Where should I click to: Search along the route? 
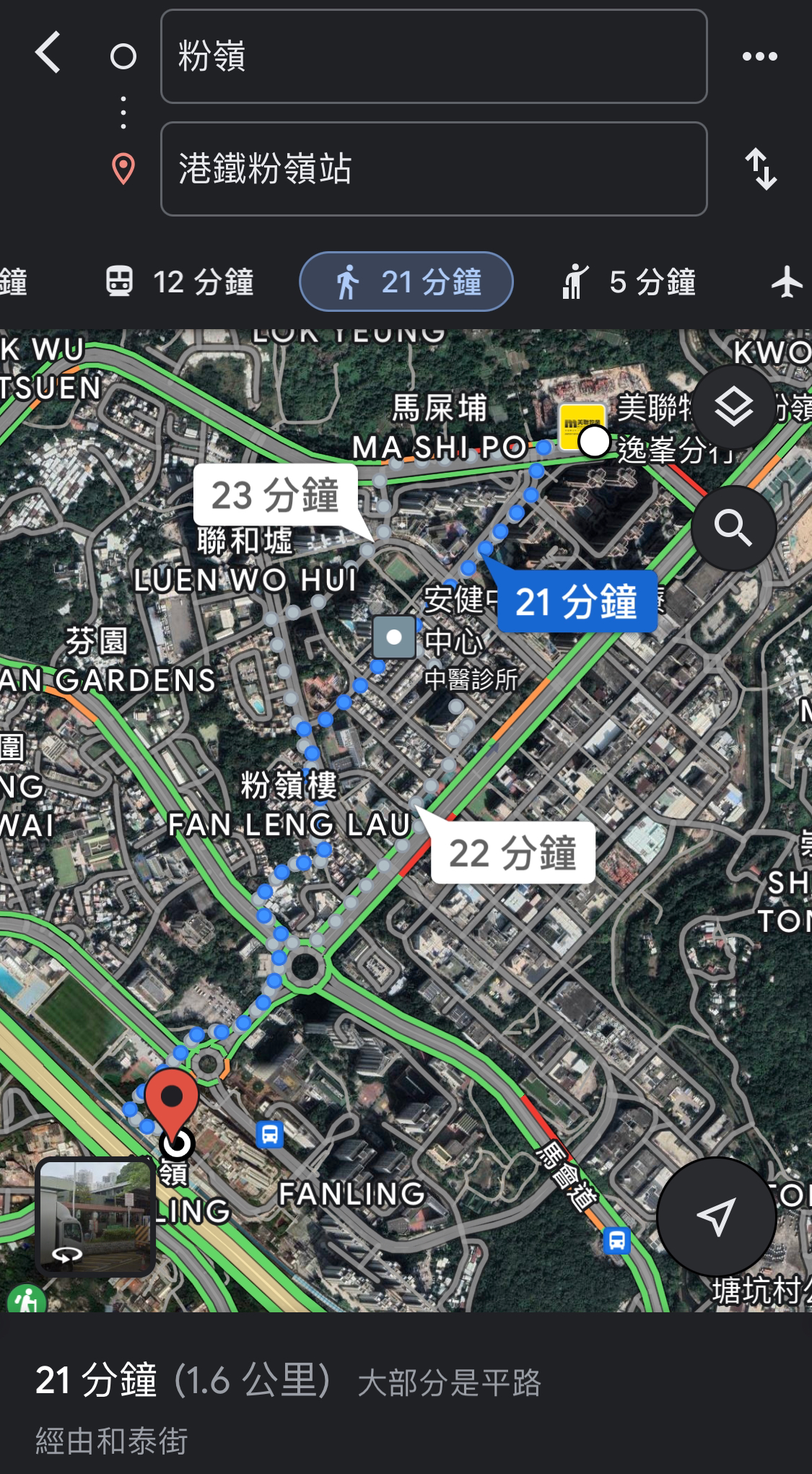pos(734,528)
